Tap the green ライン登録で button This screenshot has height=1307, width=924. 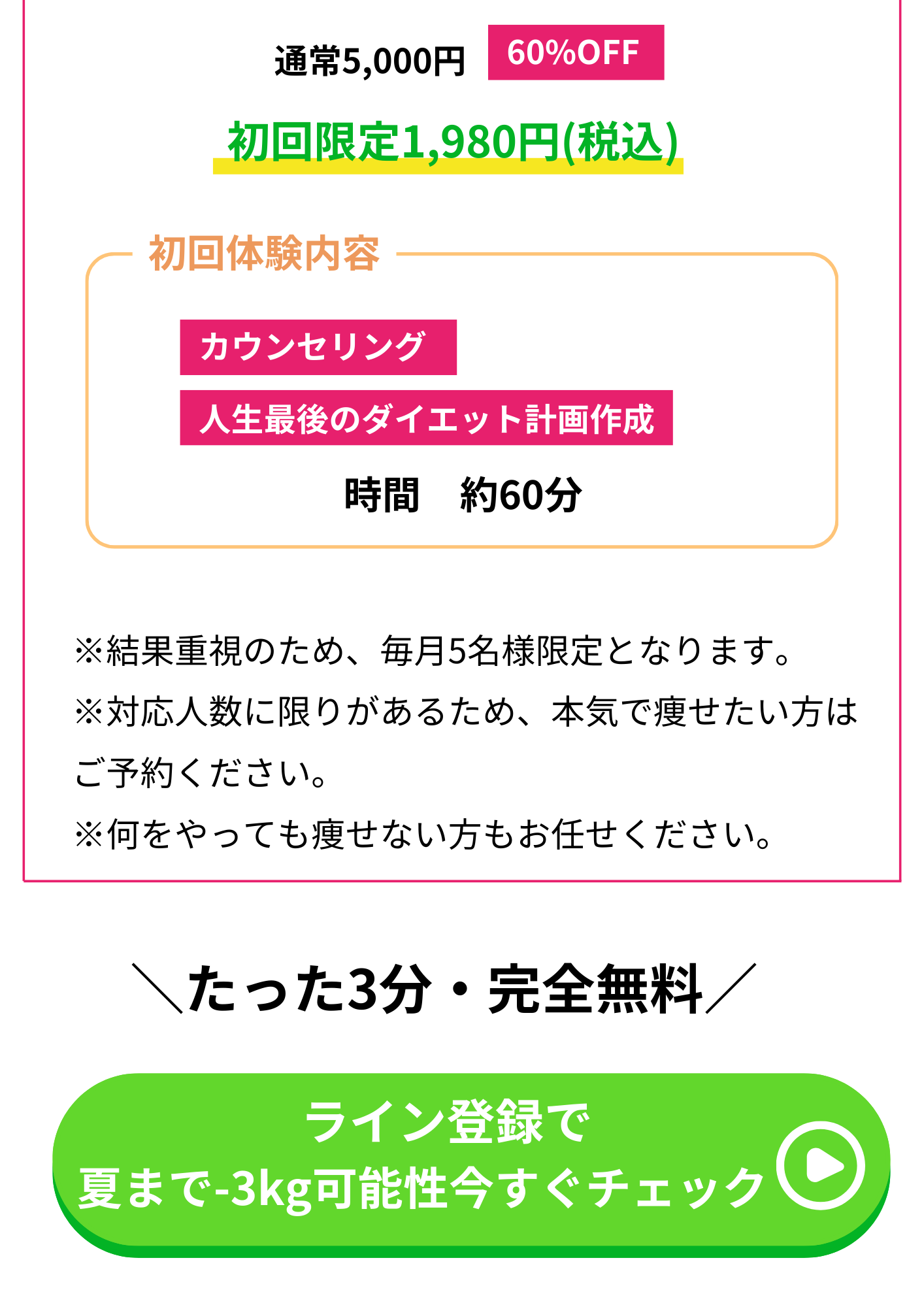tap(471, 1165)
